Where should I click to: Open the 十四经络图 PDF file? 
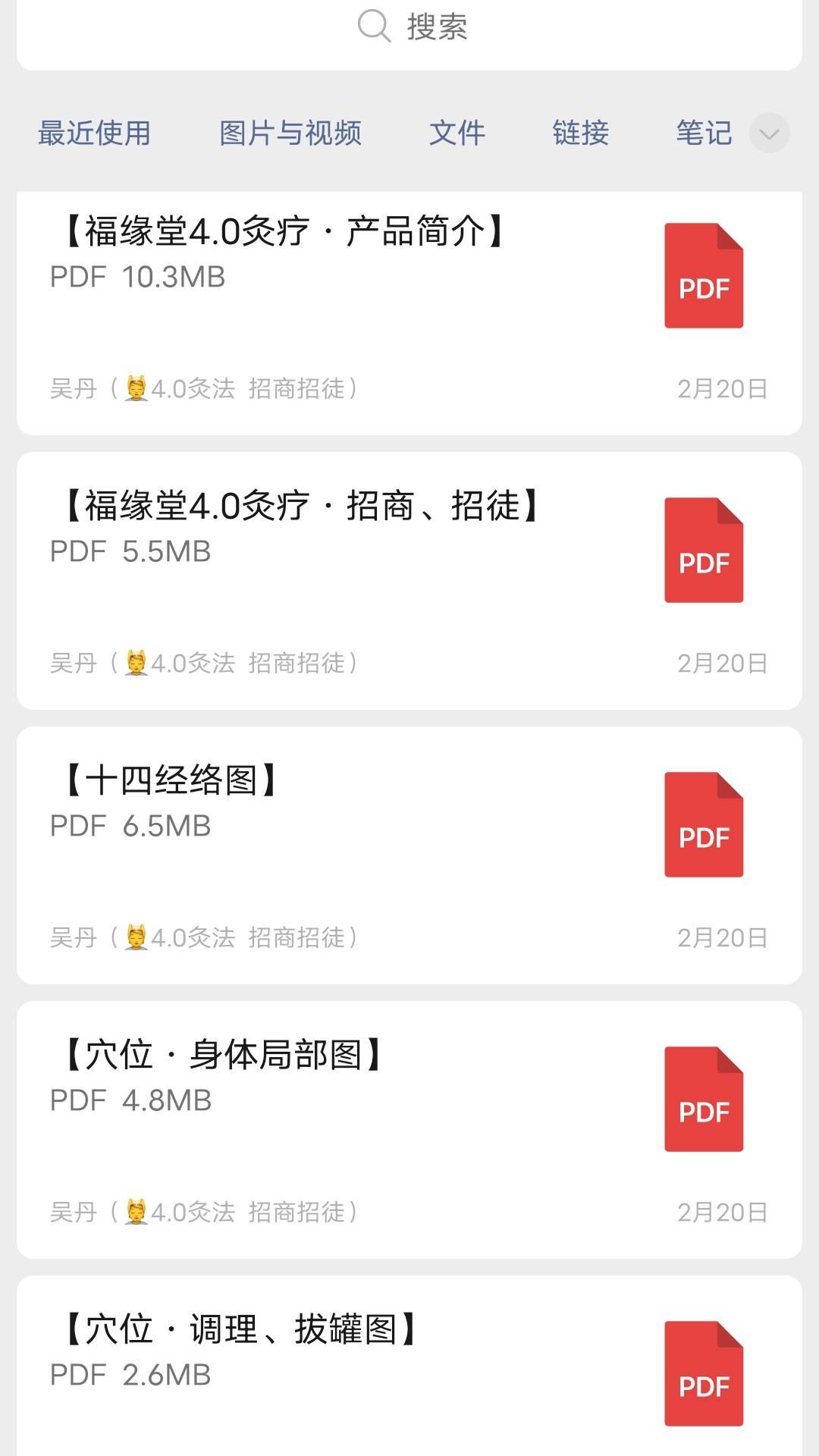click(409, 855)
